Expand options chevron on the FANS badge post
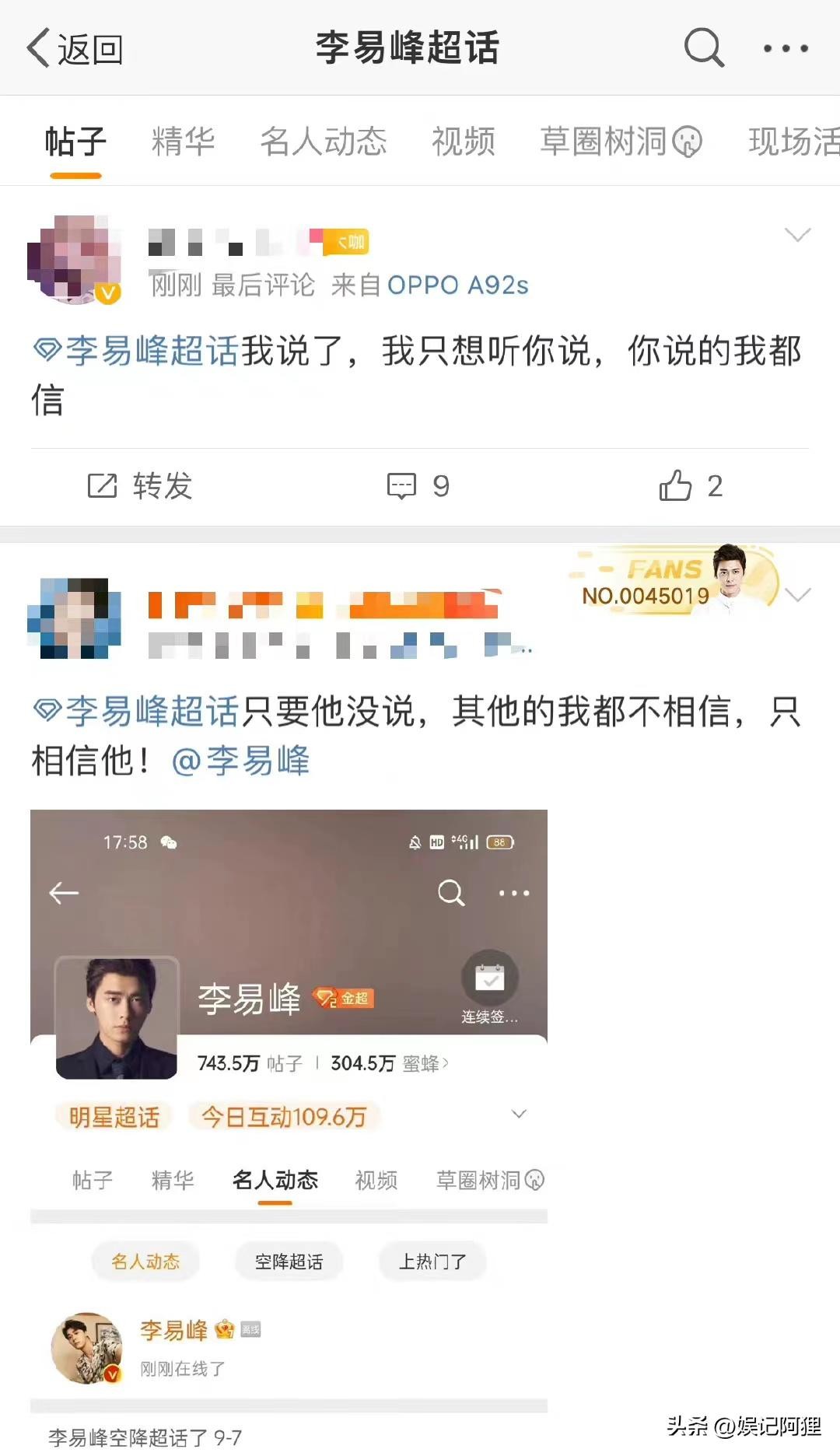840x1456 pixels. tap(798, 595)
